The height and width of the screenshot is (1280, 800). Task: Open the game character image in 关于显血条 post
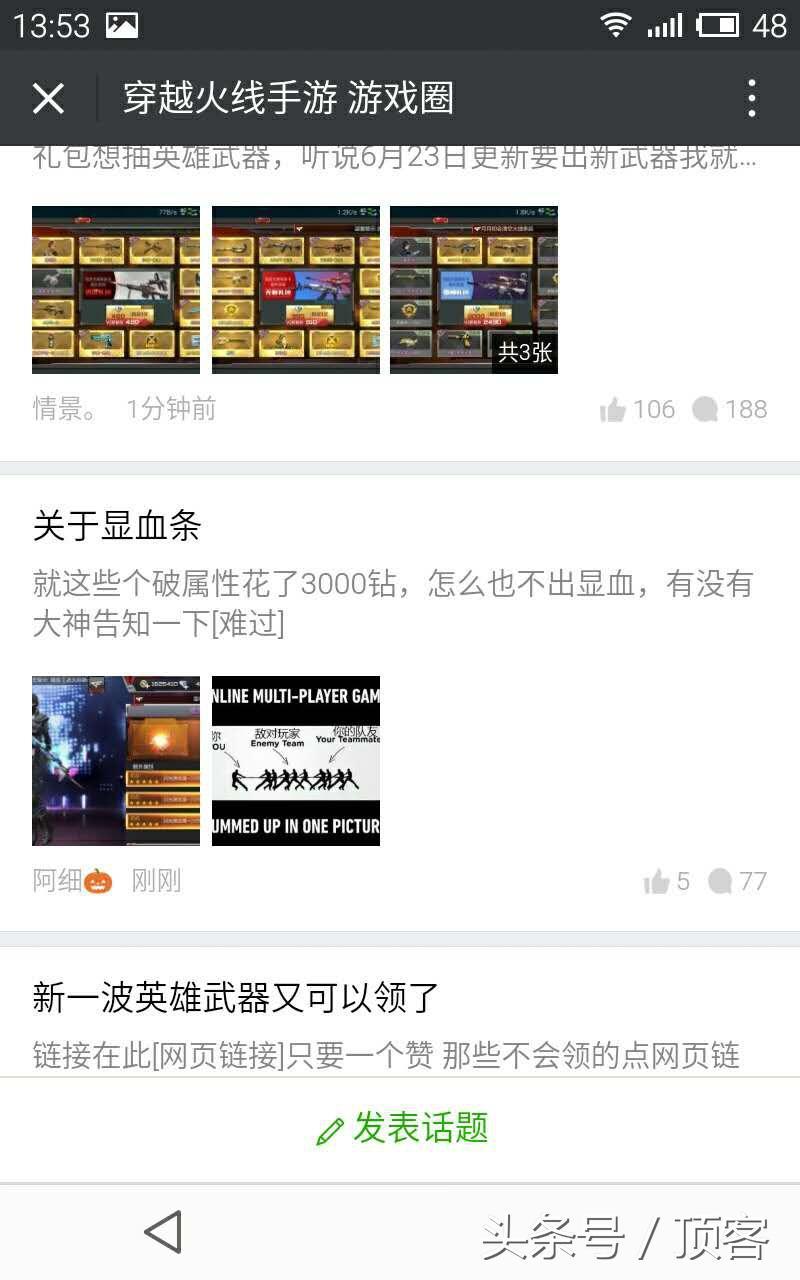pos(116,761)
